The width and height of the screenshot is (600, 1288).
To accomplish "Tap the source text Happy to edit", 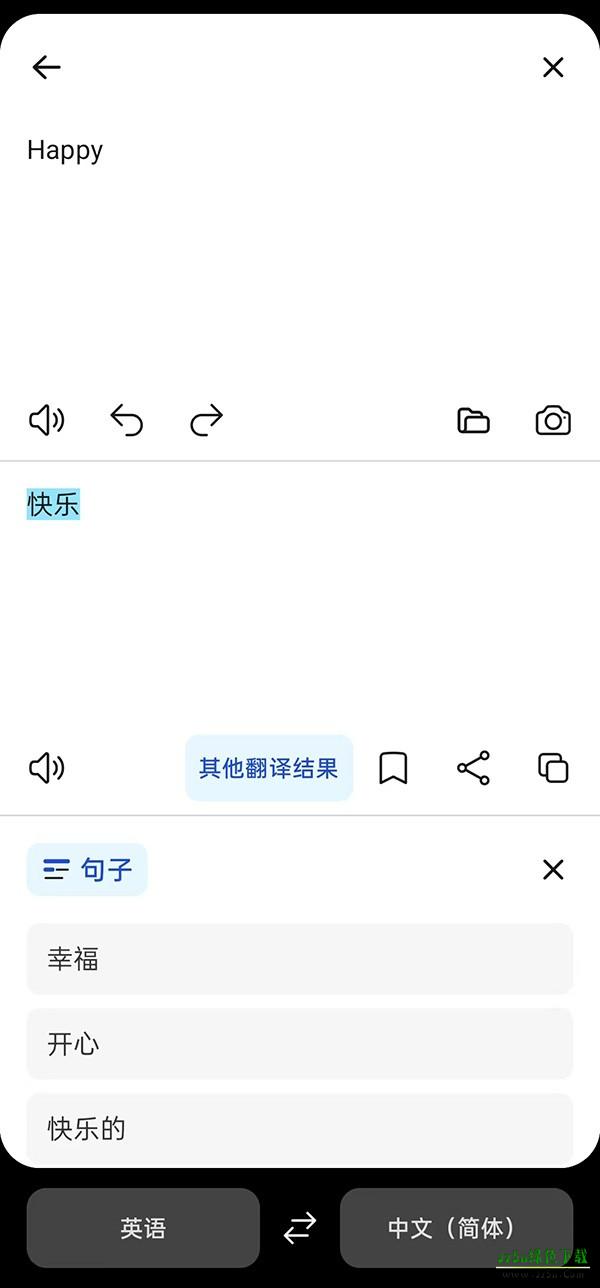I will [65, 150].
